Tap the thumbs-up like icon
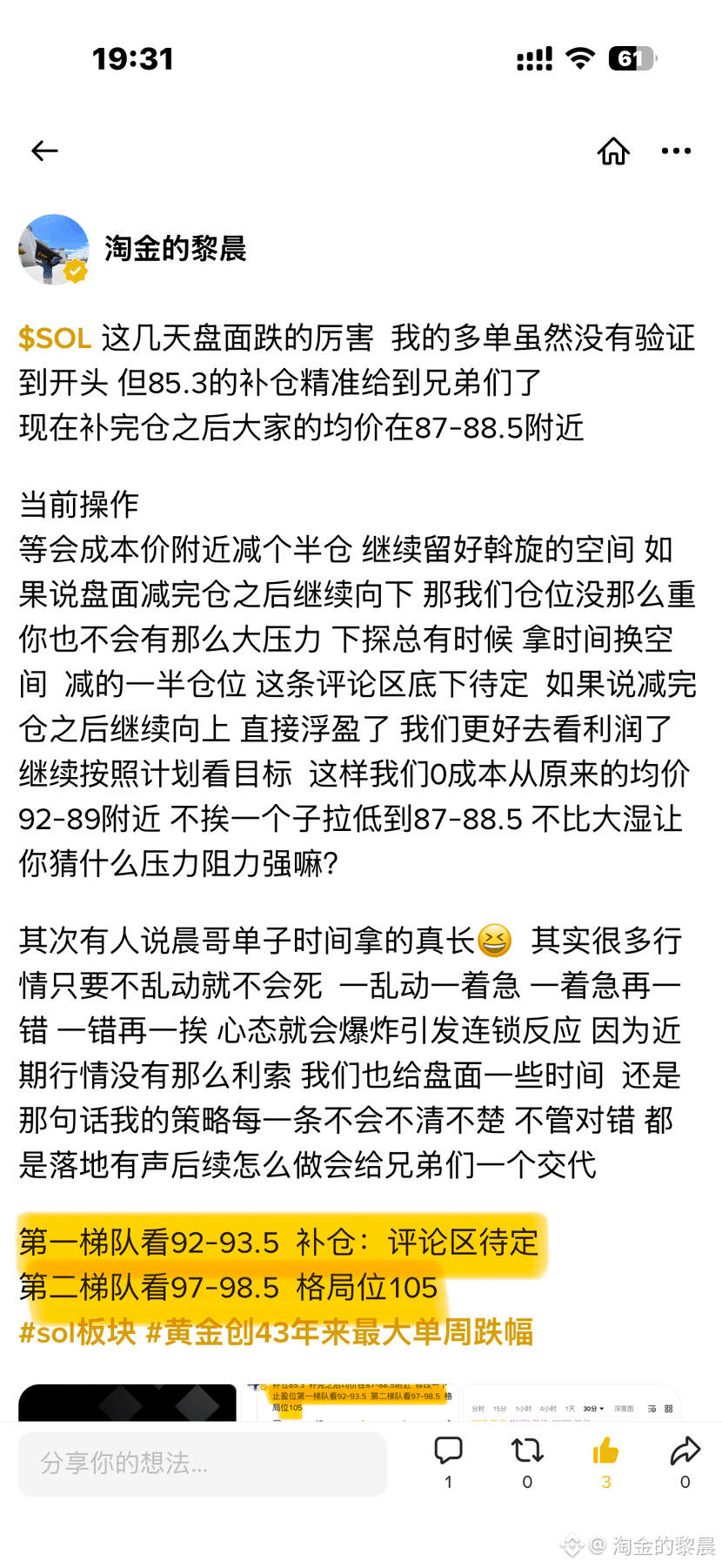722x1568 pixels. click(x=605, y=1451)
